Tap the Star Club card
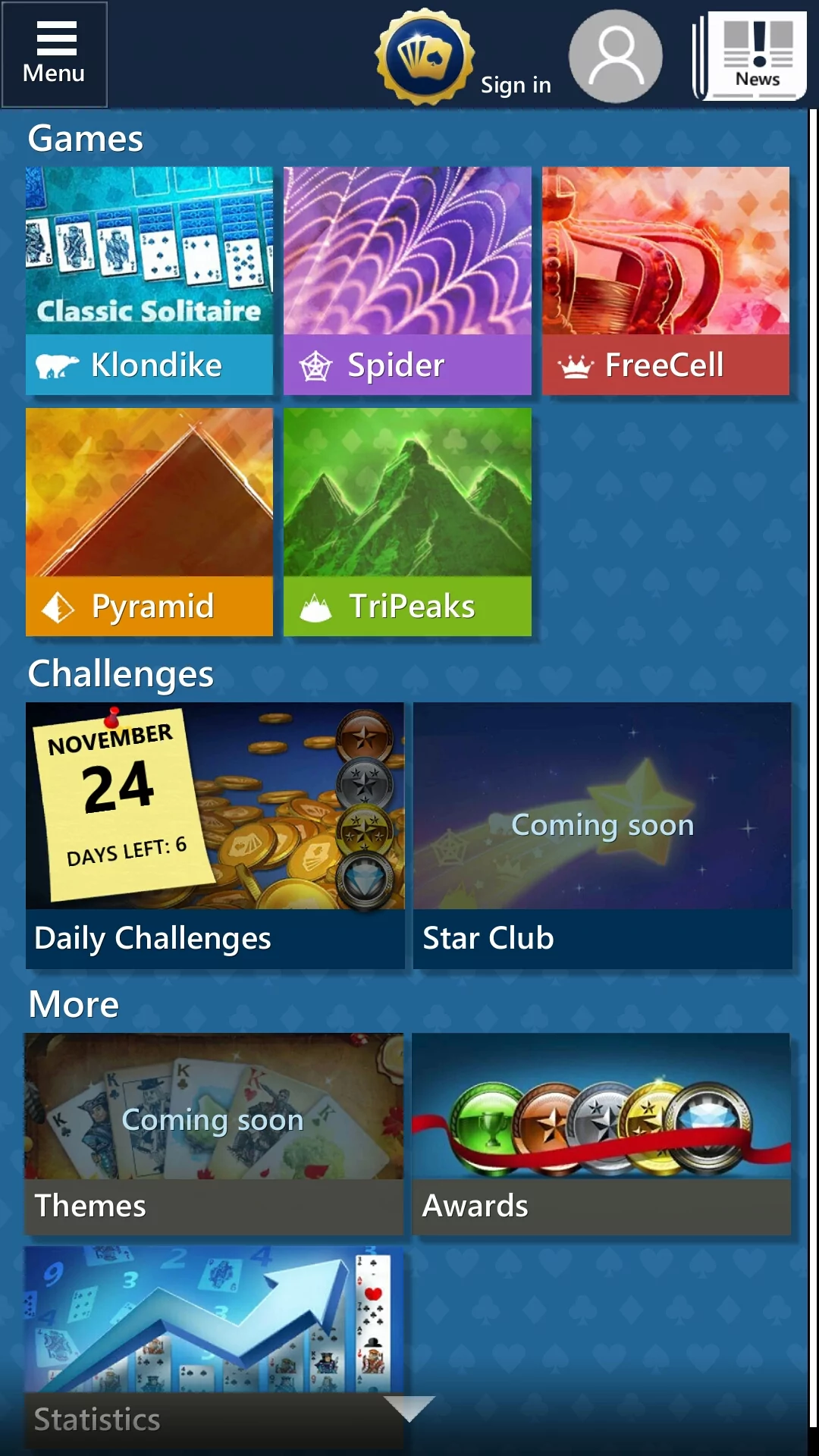This screenshot has height=1456, width=819. pos(602,836)
